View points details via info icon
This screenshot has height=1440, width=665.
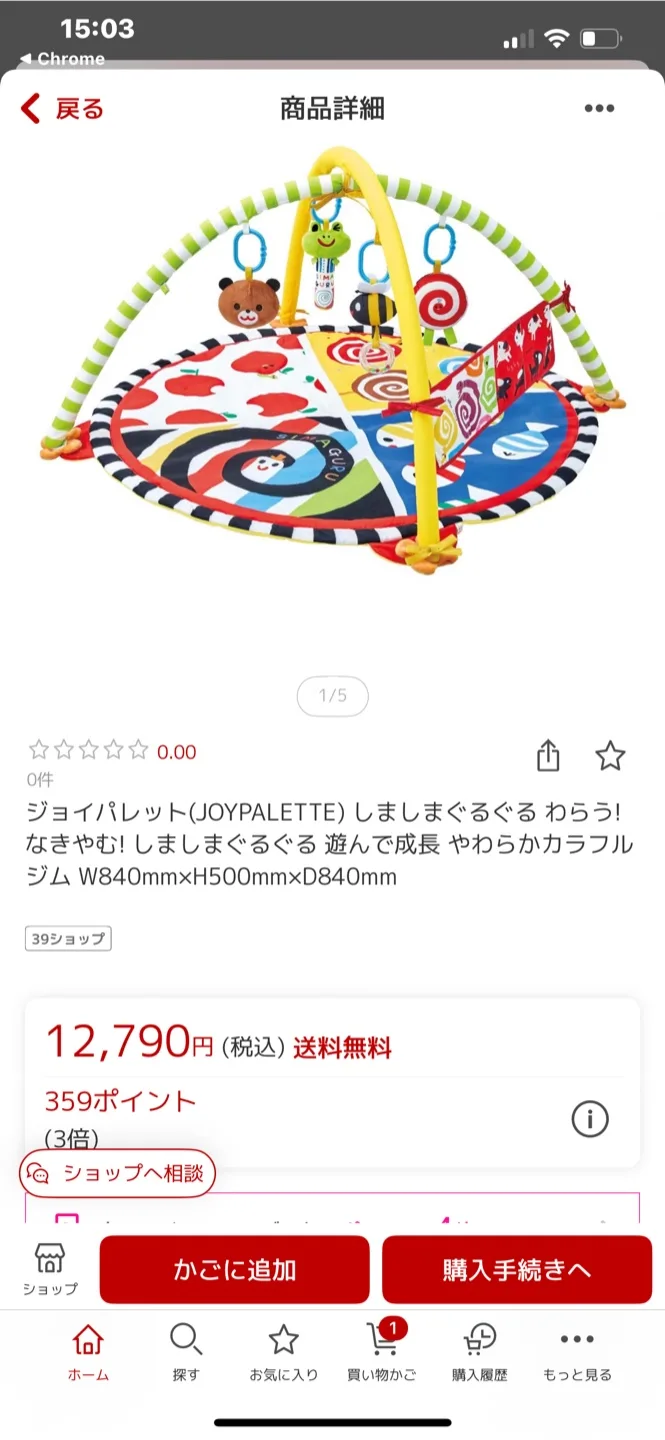(x=590, y=1119)
